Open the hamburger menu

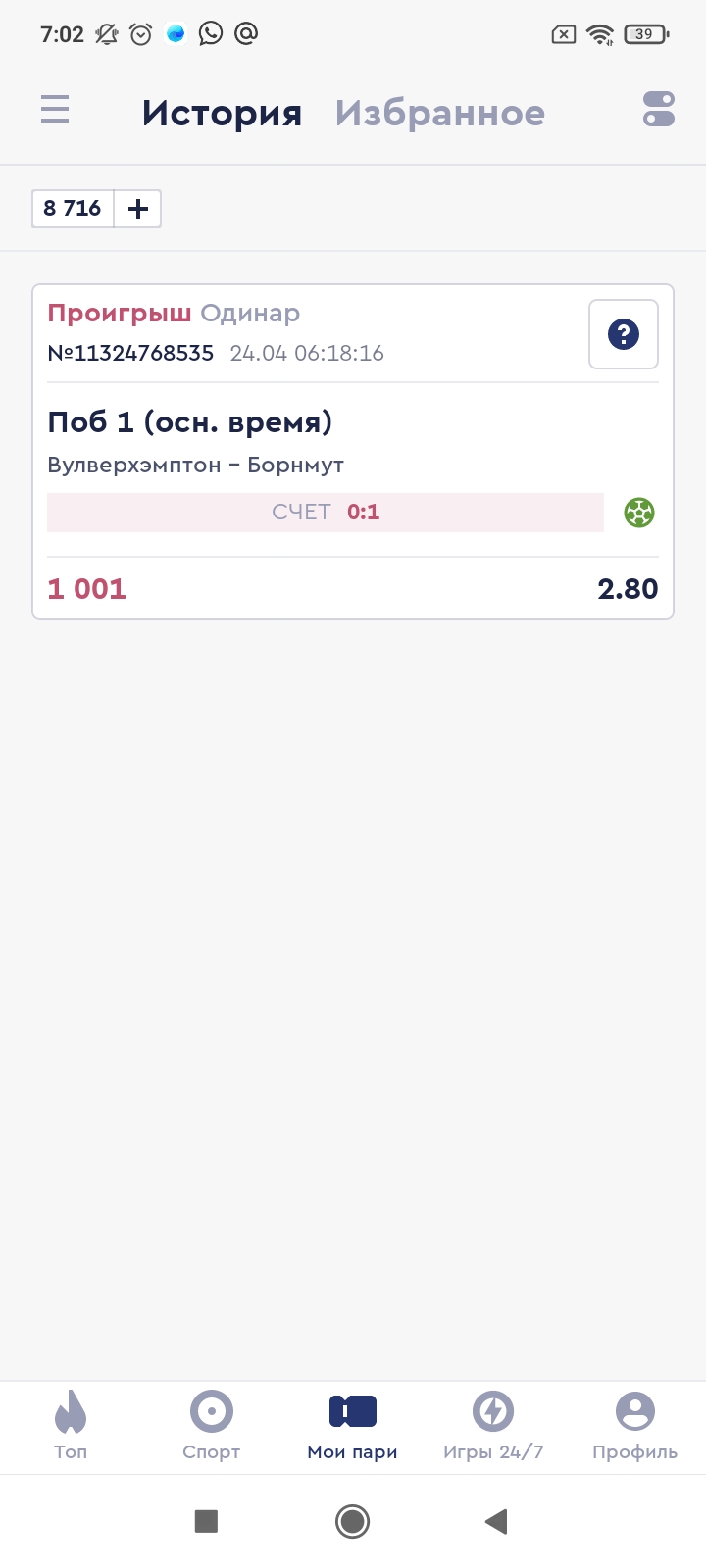click(x=55, y=109)
